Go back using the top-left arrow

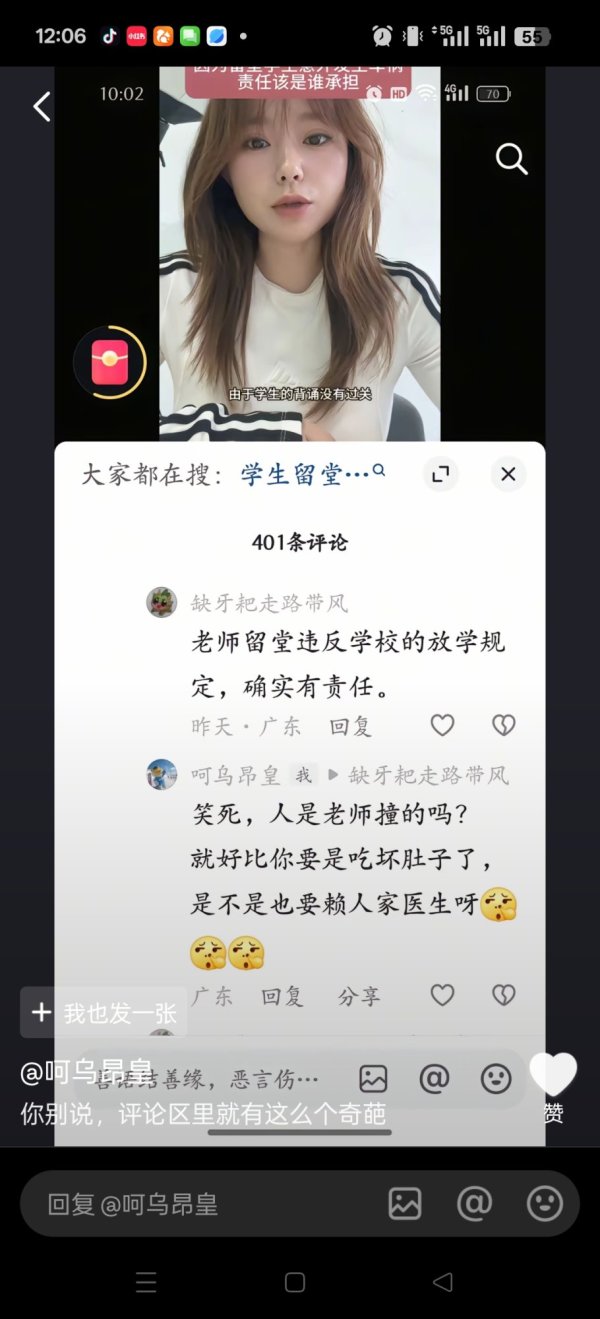pyautogui.click(x=42, y=106)
